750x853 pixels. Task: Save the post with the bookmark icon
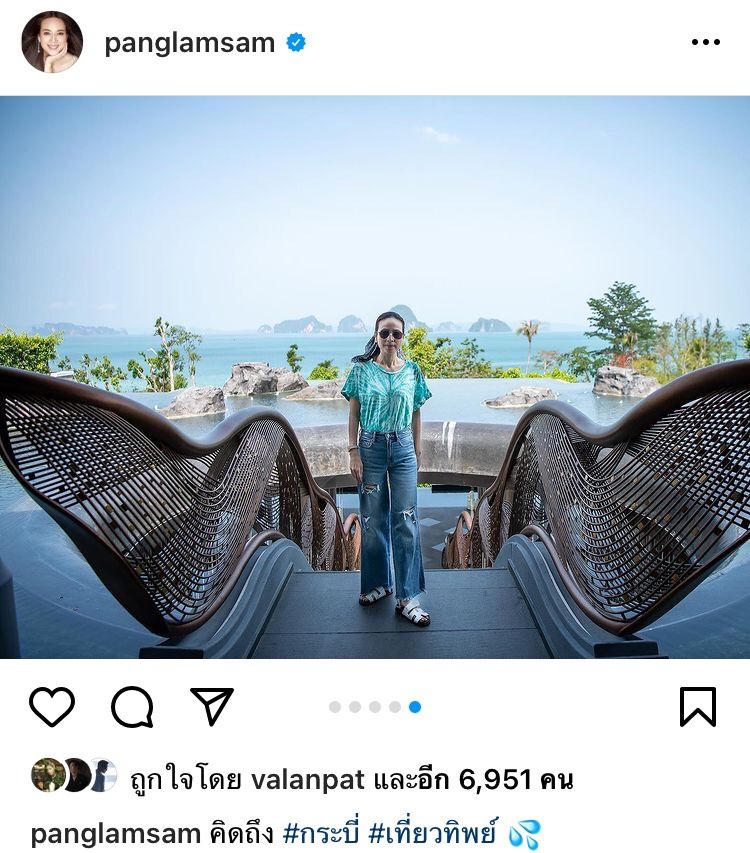click(x=697, y=707)
